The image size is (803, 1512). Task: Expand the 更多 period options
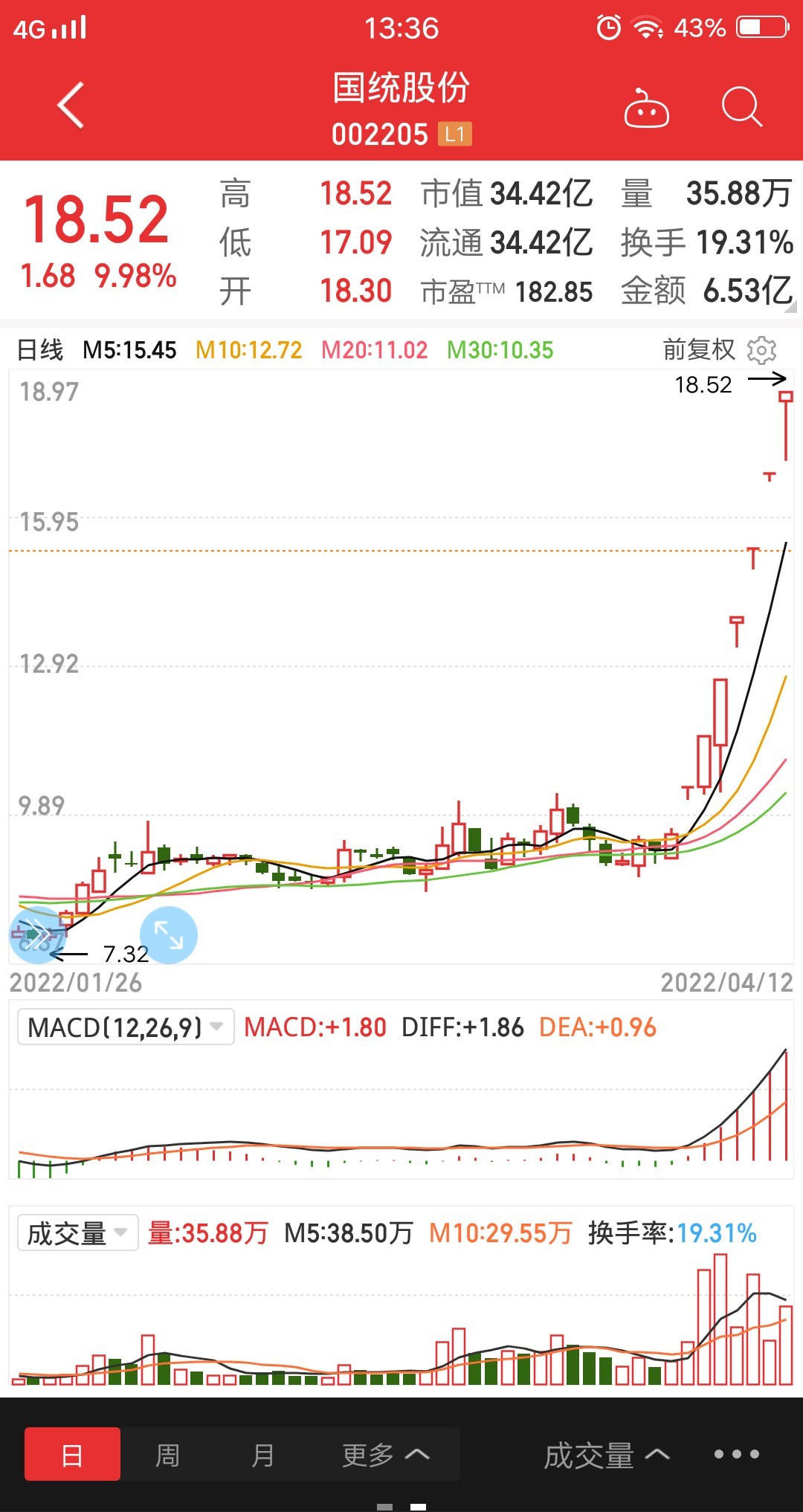point(386,1454)
